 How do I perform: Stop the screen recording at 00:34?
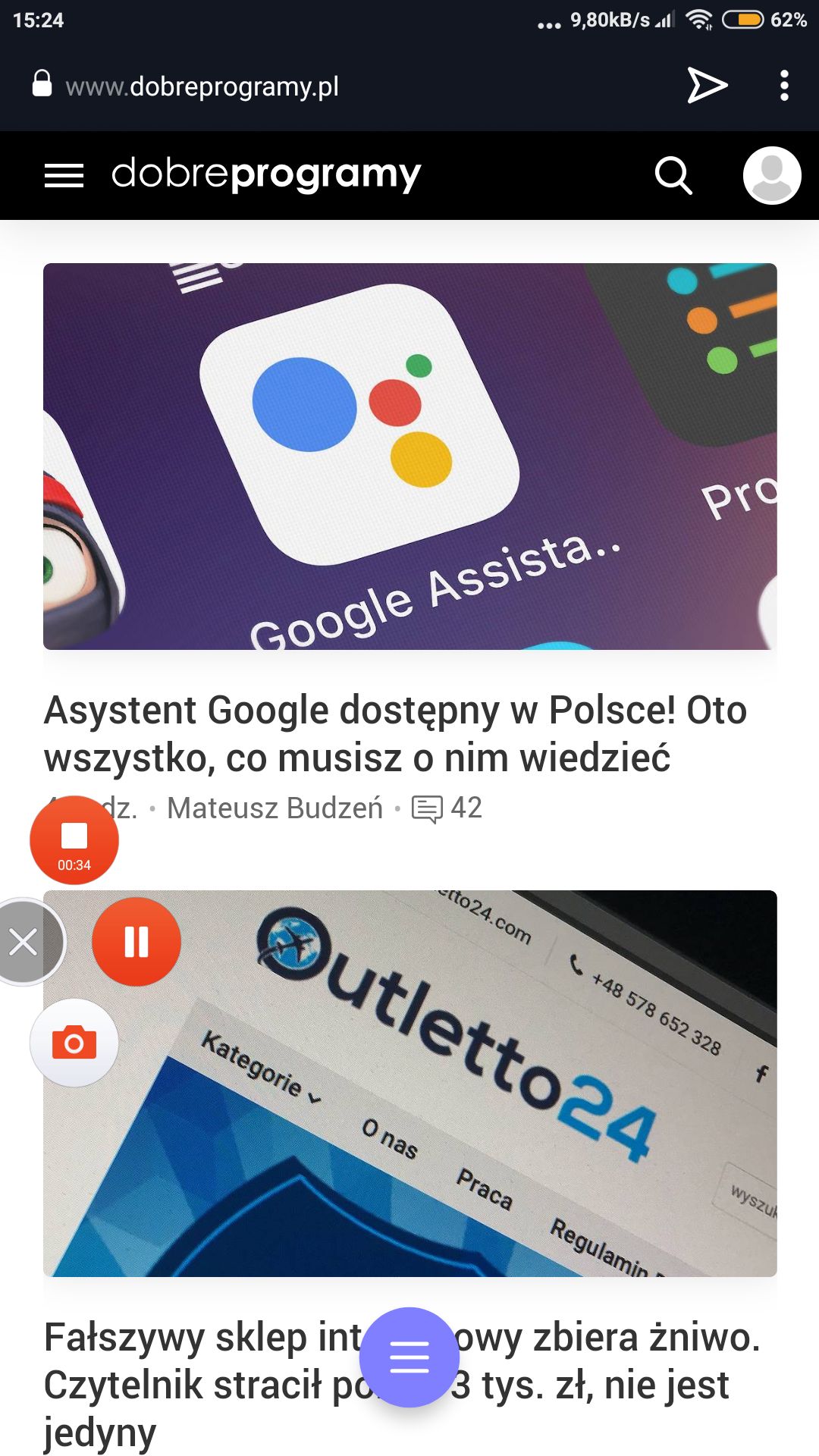(x=74, y=840)
